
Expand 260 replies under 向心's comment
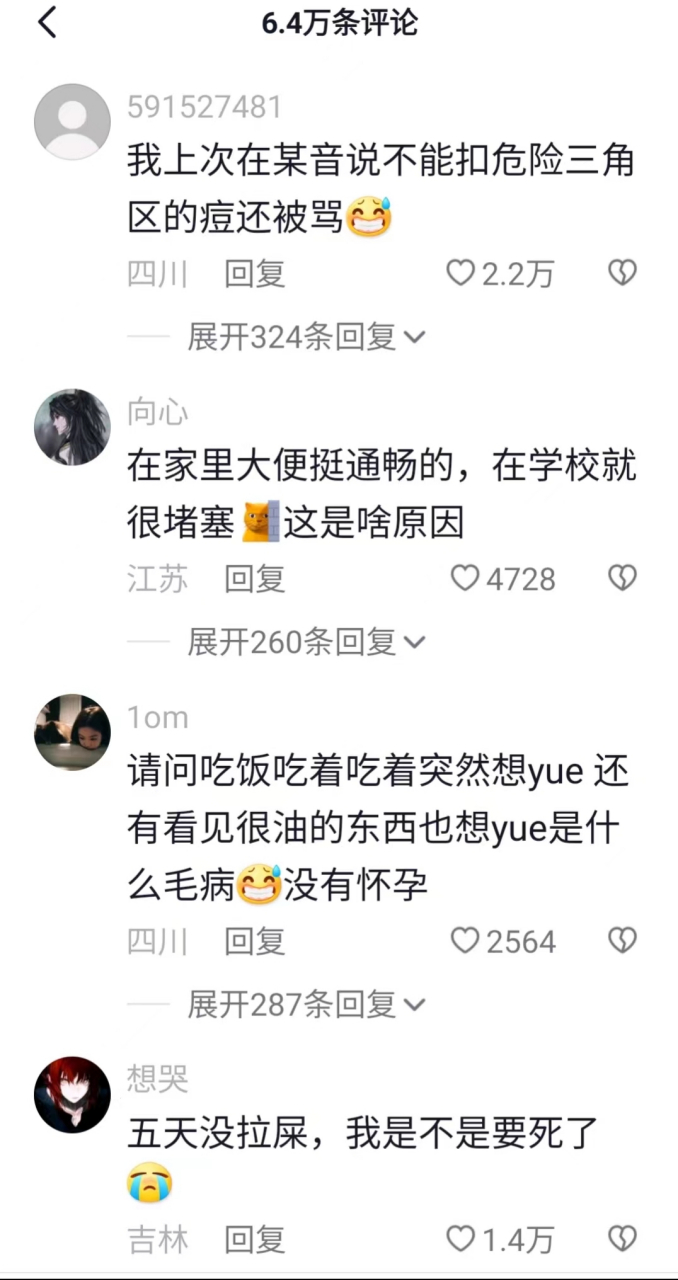[306, 642]
